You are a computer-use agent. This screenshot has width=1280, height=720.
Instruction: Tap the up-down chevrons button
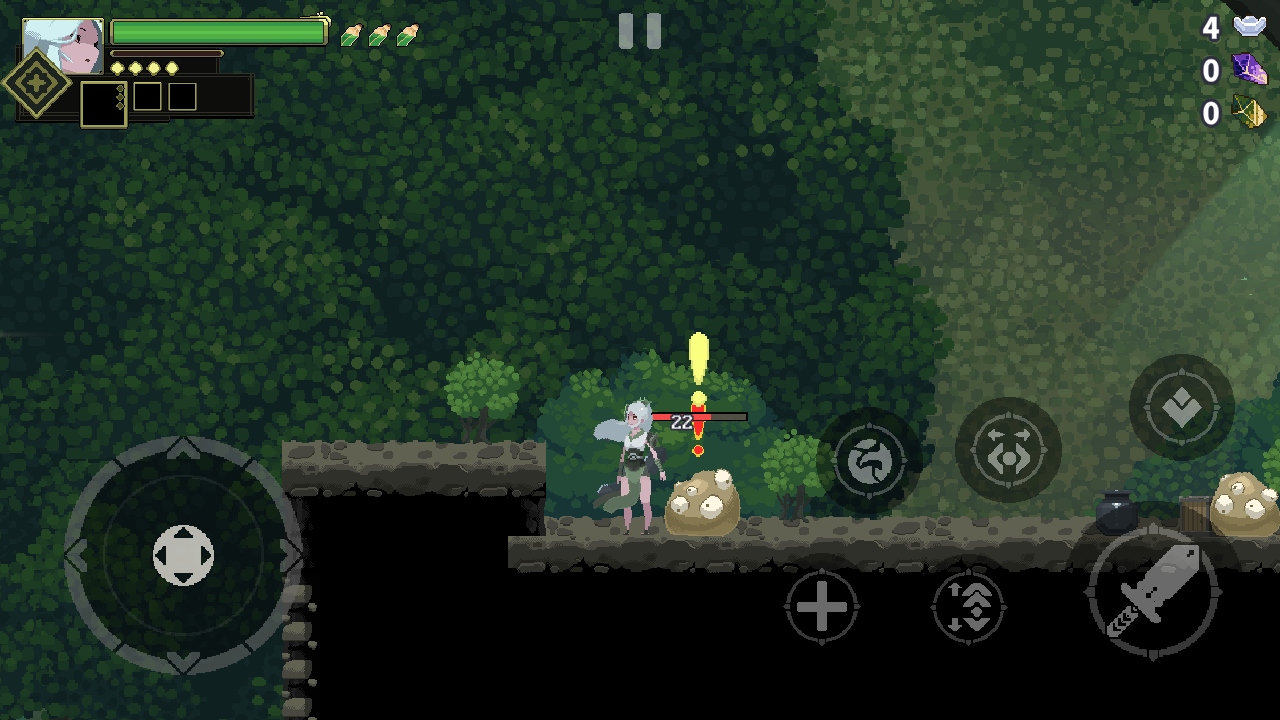pyautogui.click(x=968, y=606)
